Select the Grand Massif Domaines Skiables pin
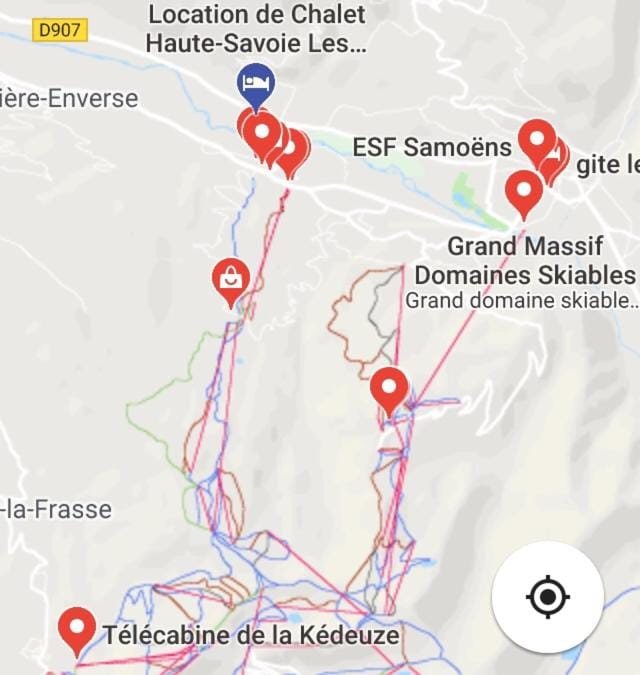 pyautogui.click(x=523, y=189)
